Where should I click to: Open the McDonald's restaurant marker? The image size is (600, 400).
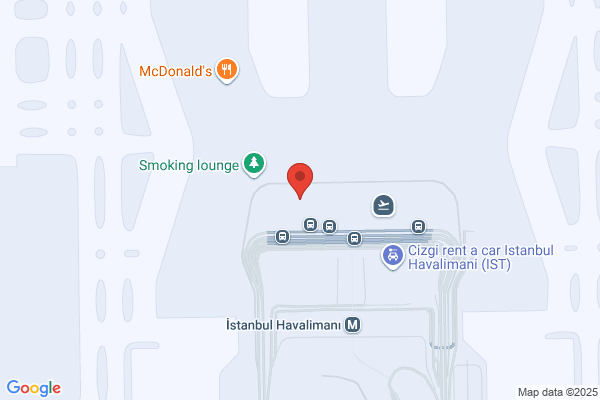[229, 69]
